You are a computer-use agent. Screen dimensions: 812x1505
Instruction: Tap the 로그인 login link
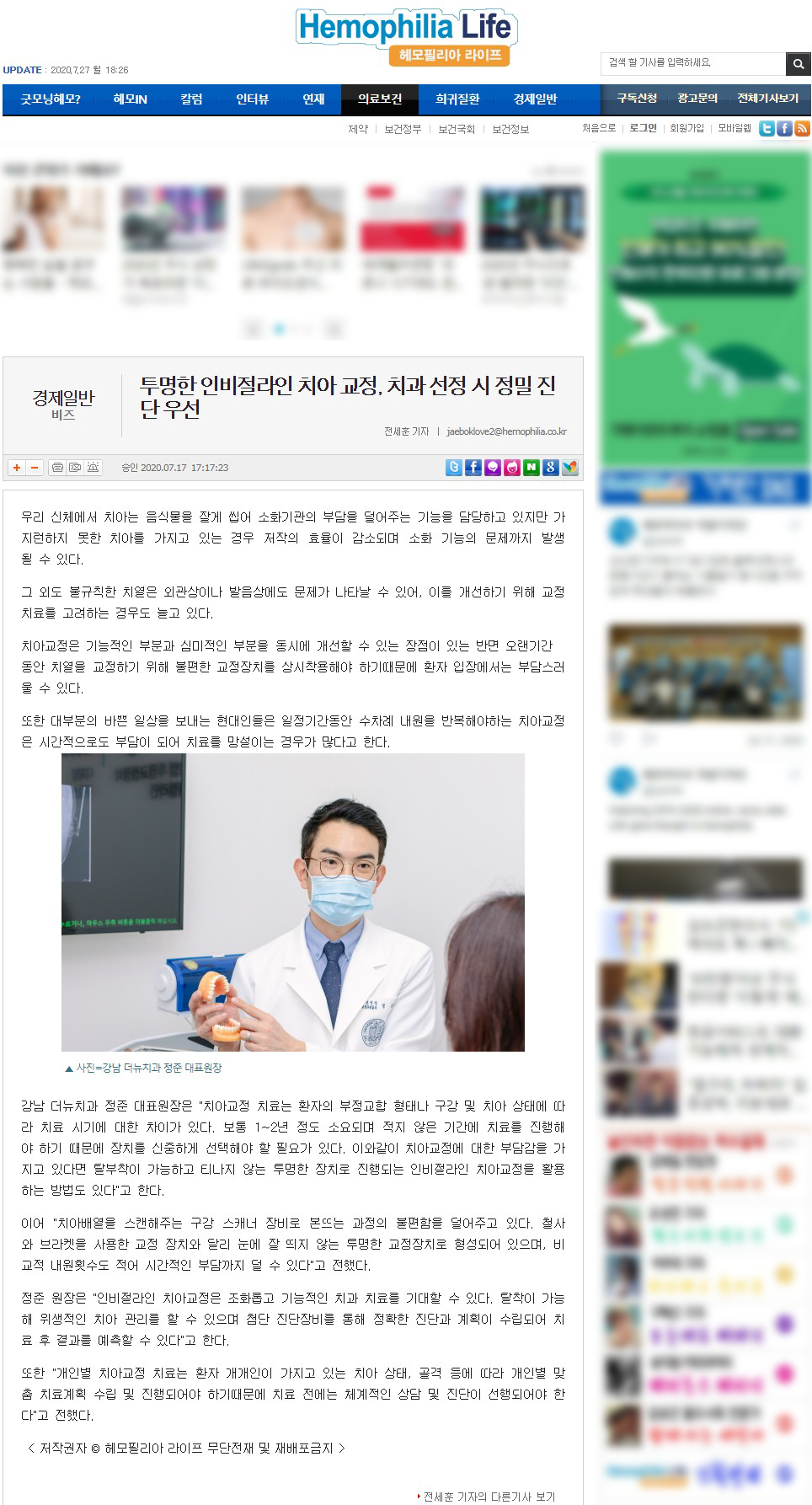click(643, 128)
